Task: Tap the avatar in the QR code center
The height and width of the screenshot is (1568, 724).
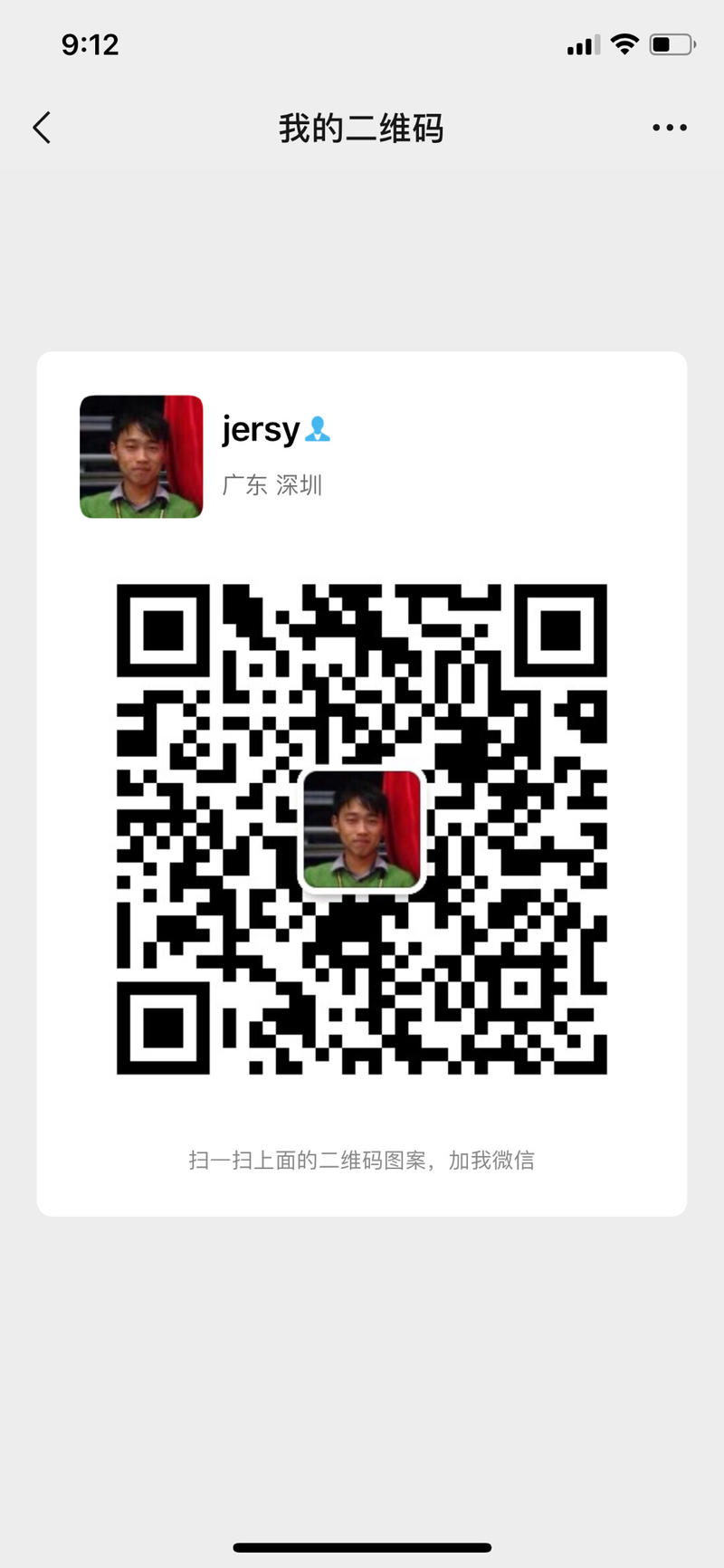Action: (x=361, y=829)
